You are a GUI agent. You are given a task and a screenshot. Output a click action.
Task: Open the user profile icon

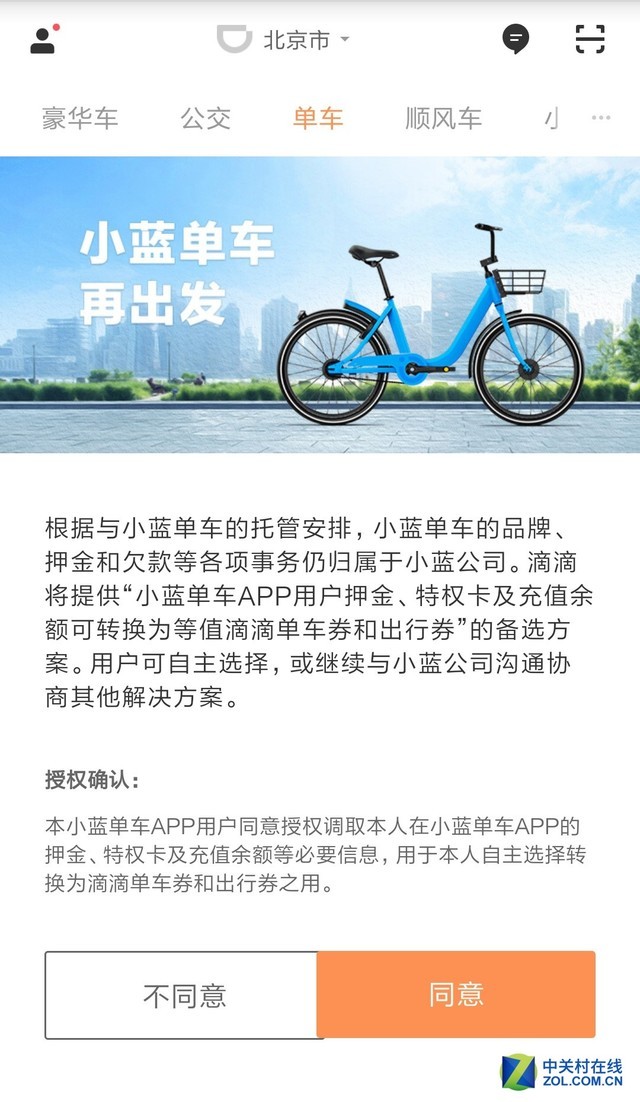[43, 40]
